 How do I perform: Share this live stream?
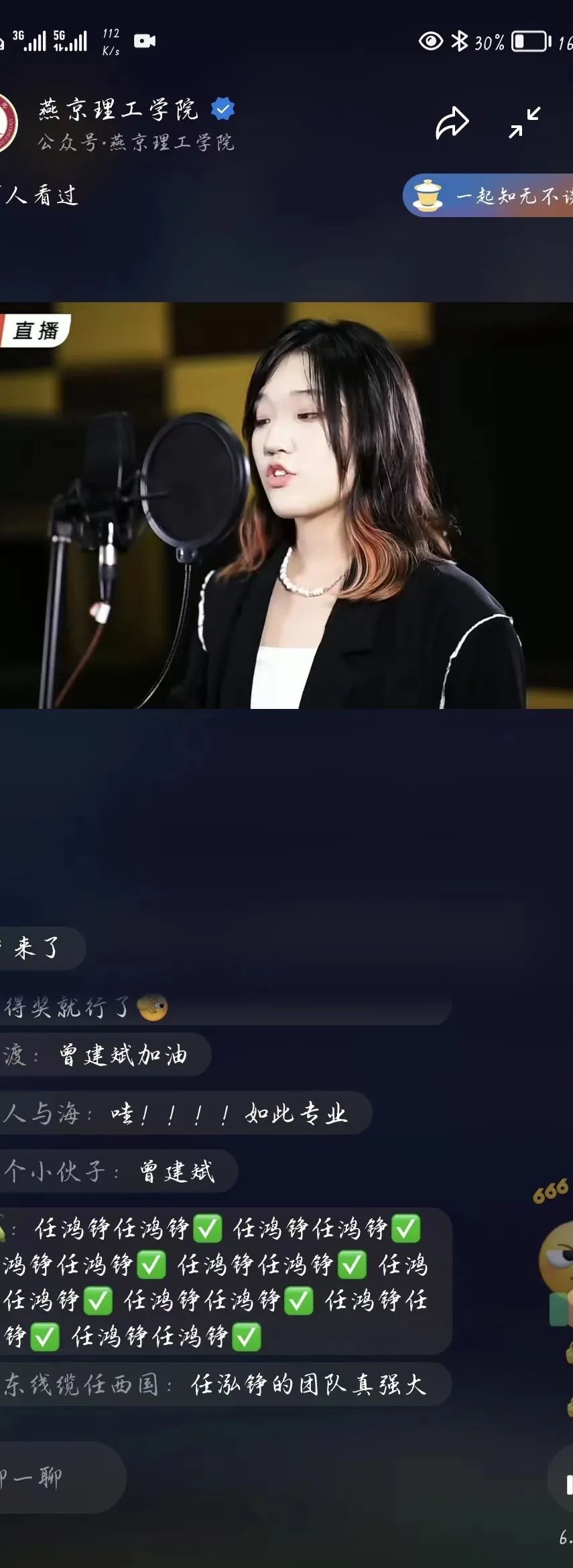coord(452,123)
